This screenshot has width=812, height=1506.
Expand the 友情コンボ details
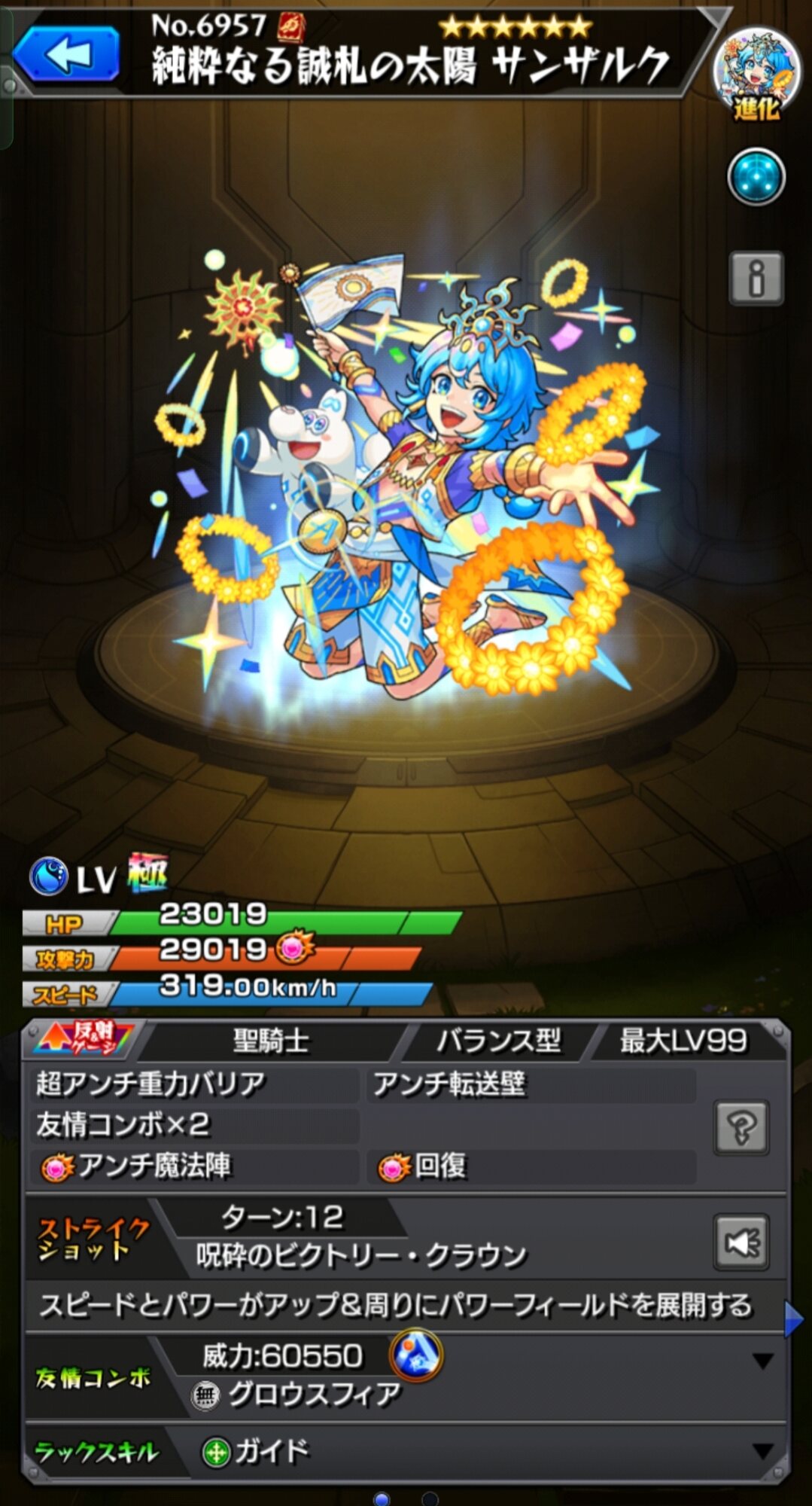[762, 1361]
